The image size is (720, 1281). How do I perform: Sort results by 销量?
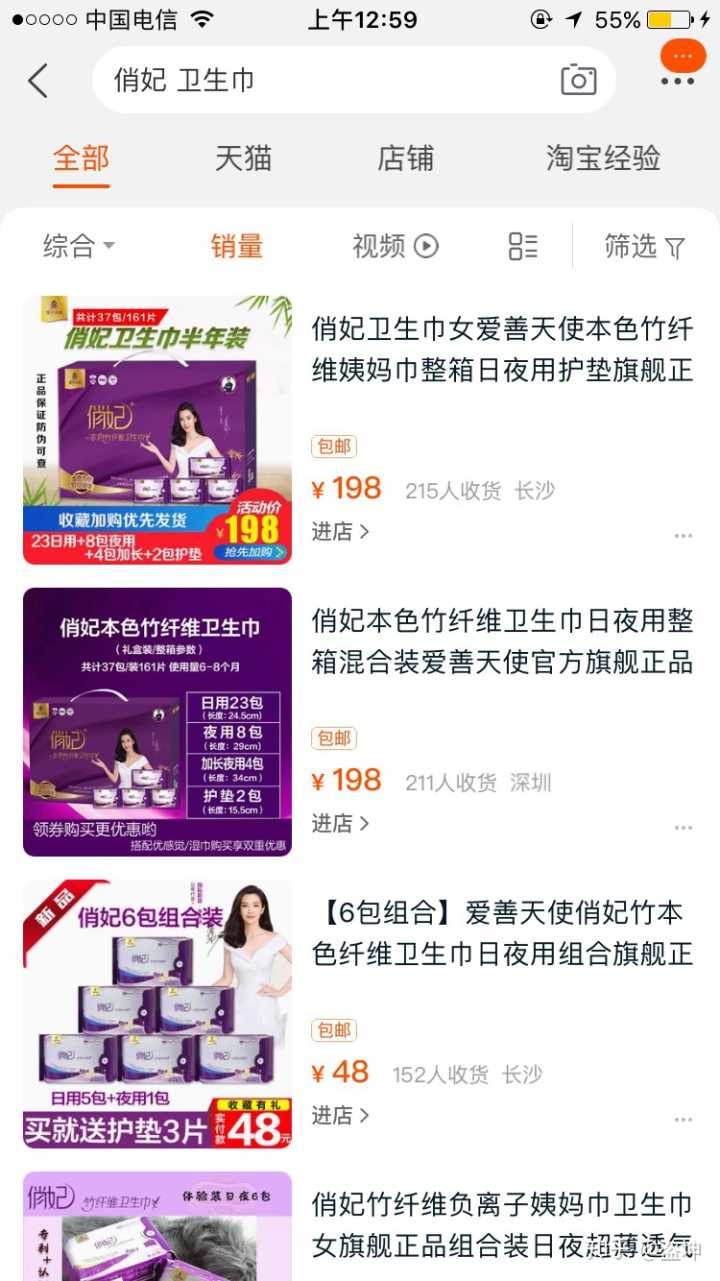[x=237, y=246]
